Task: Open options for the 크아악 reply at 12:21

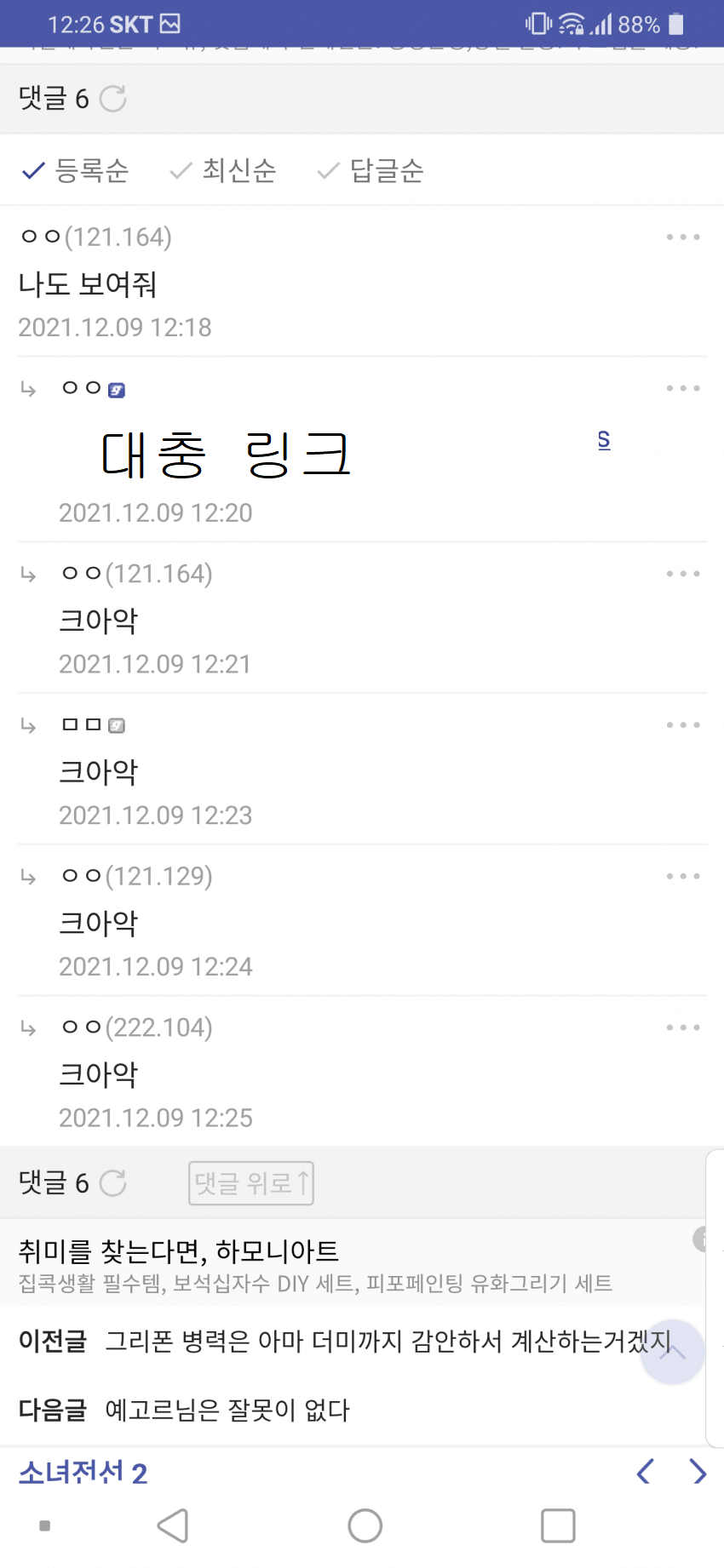Action: coord(683,574)
